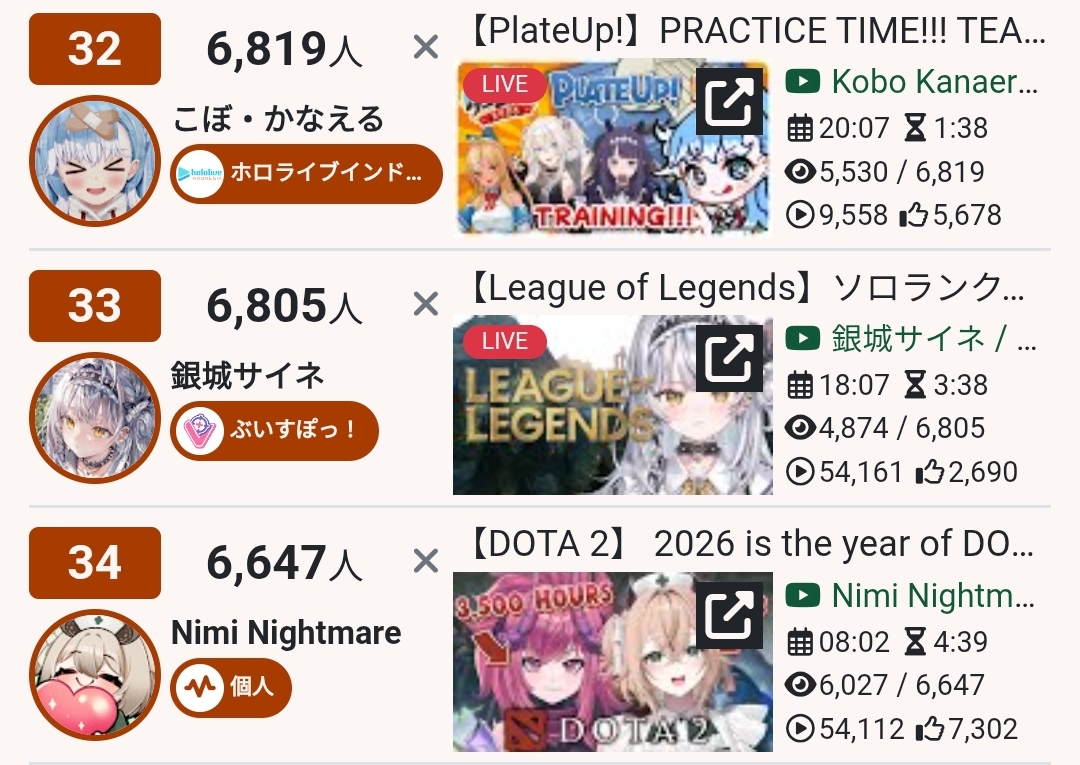The height and width of the screenshot is (765, 1080).
Task: Dismiss the rank 33 entry with X
Action: coord(426,304)
